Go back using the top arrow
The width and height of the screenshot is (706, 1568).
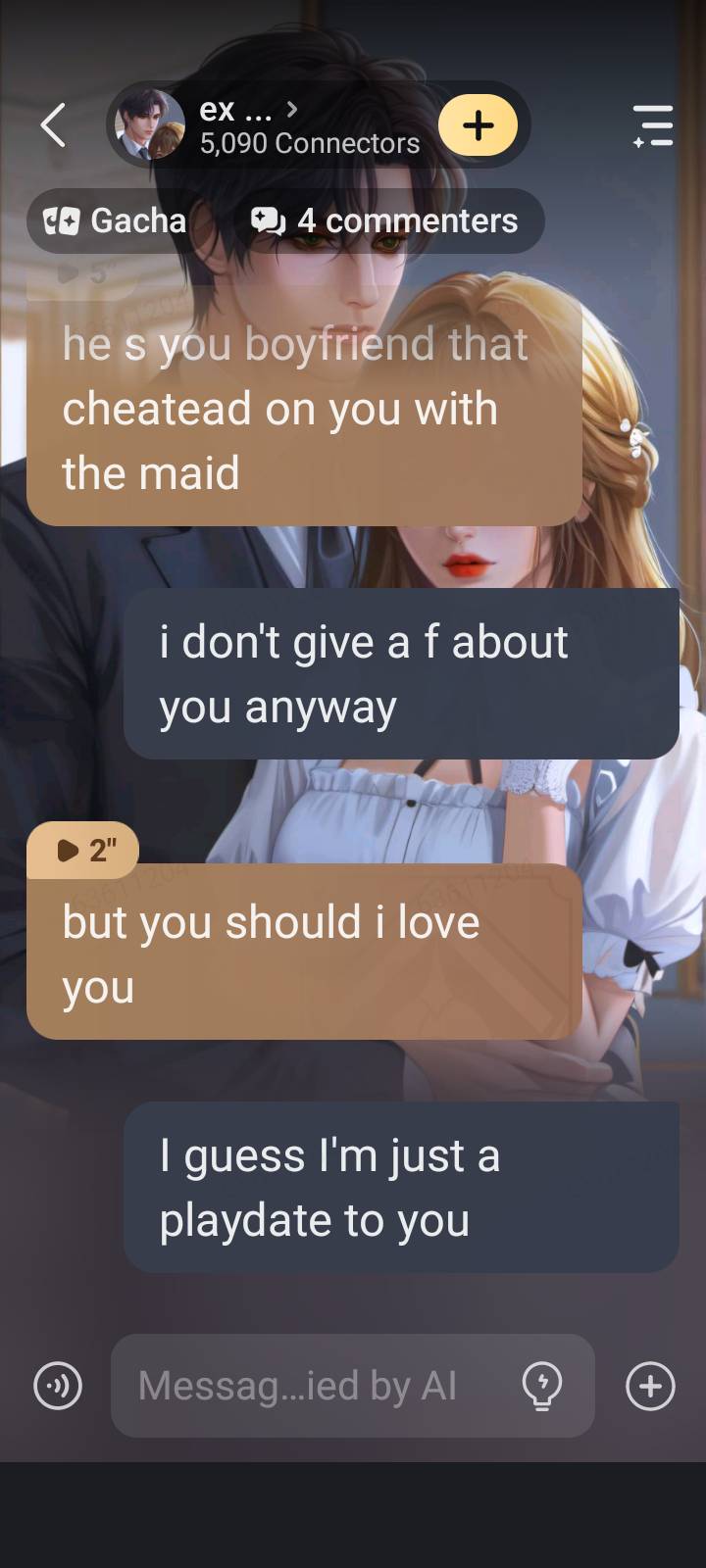point(53,125)
